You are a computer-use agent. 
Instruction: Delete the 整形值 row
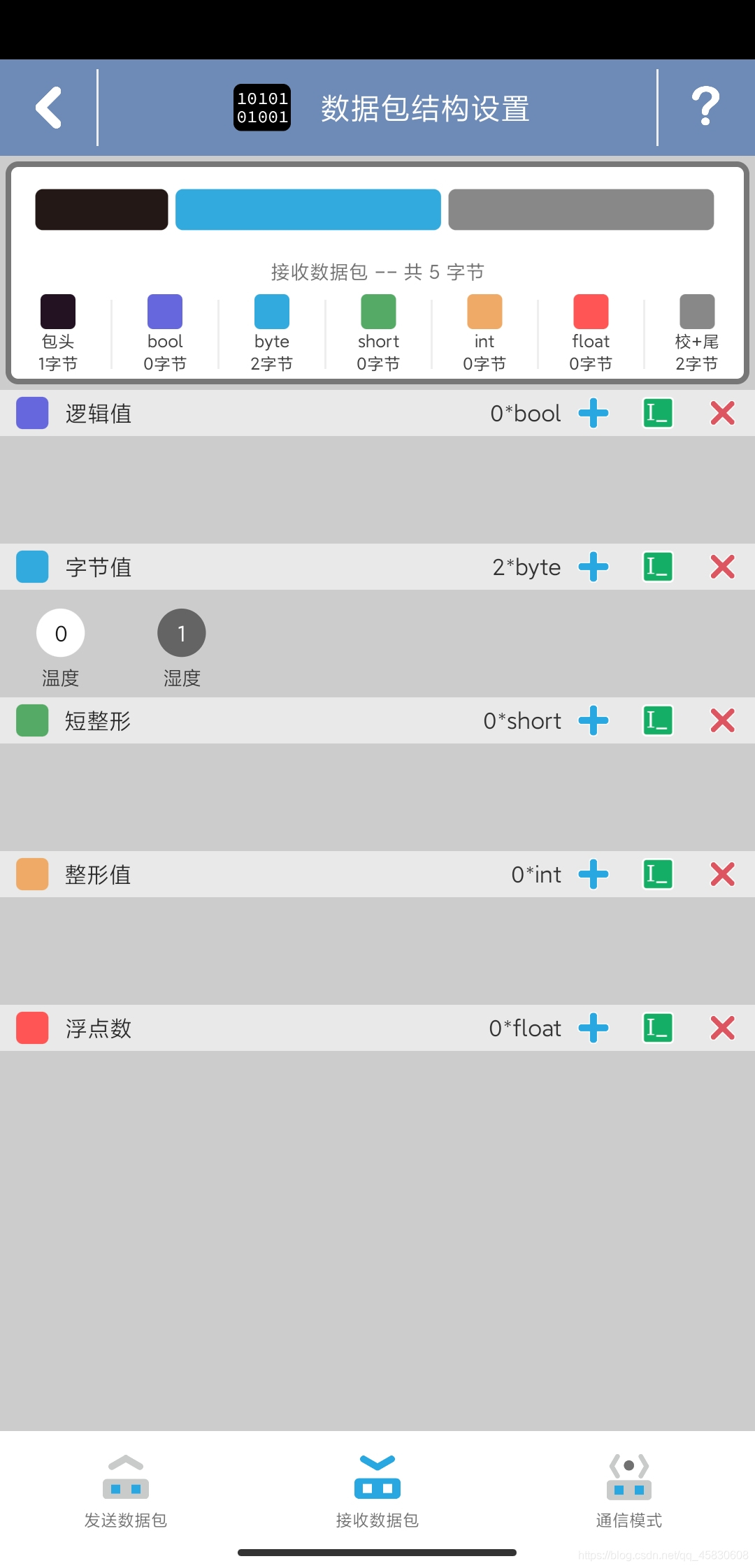pyautogui.click(x=722, y=874)
